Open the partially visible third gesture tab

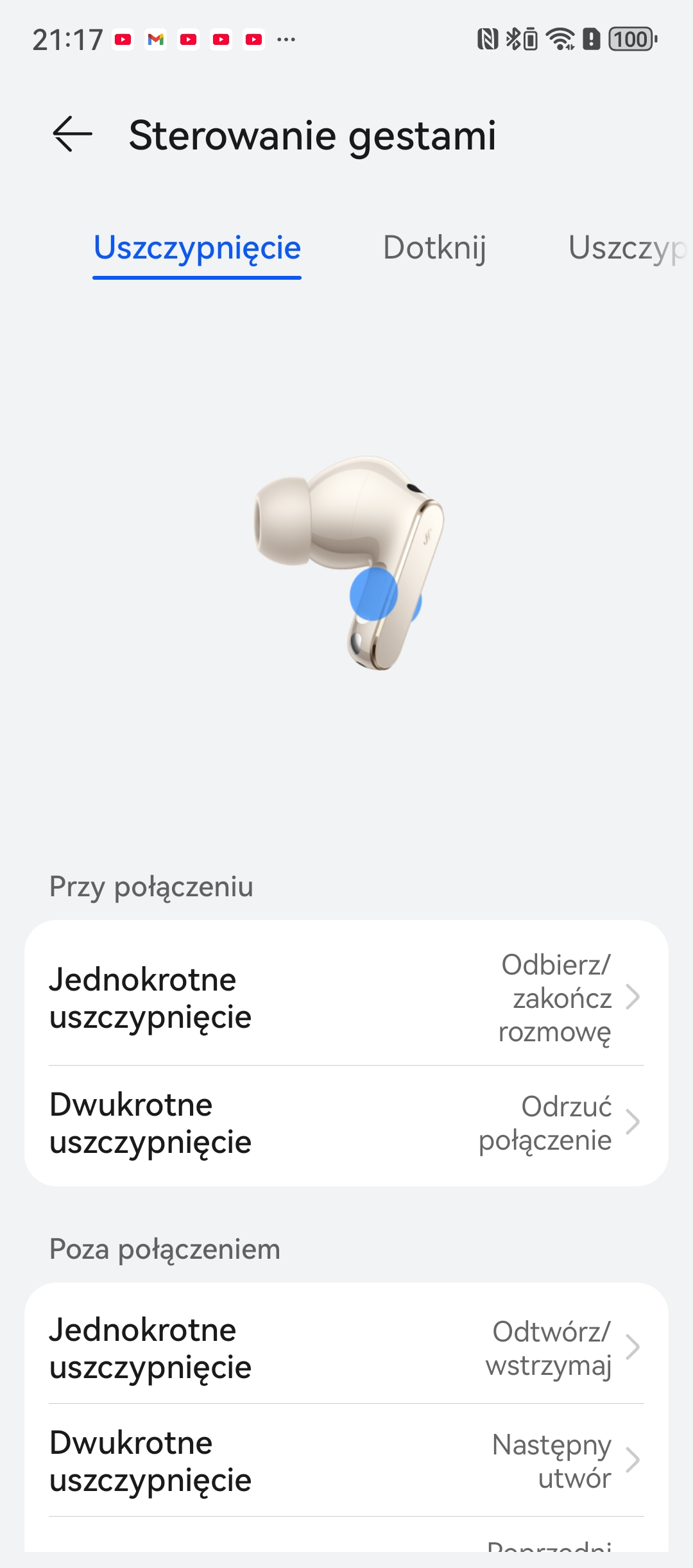pos(626,248)
